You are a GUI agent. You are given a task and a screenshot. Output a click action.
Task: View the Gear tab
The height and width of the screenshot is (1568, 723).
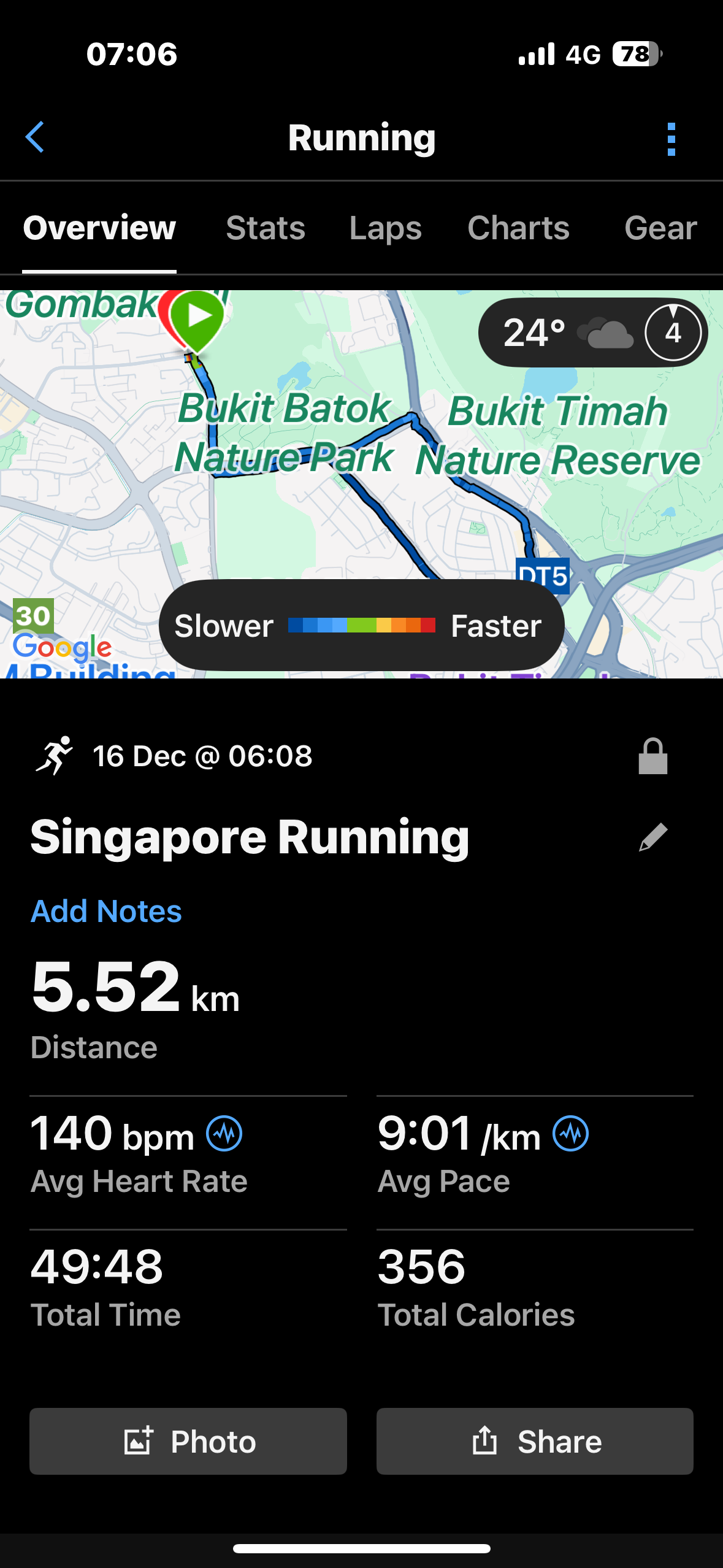point(660,228)
